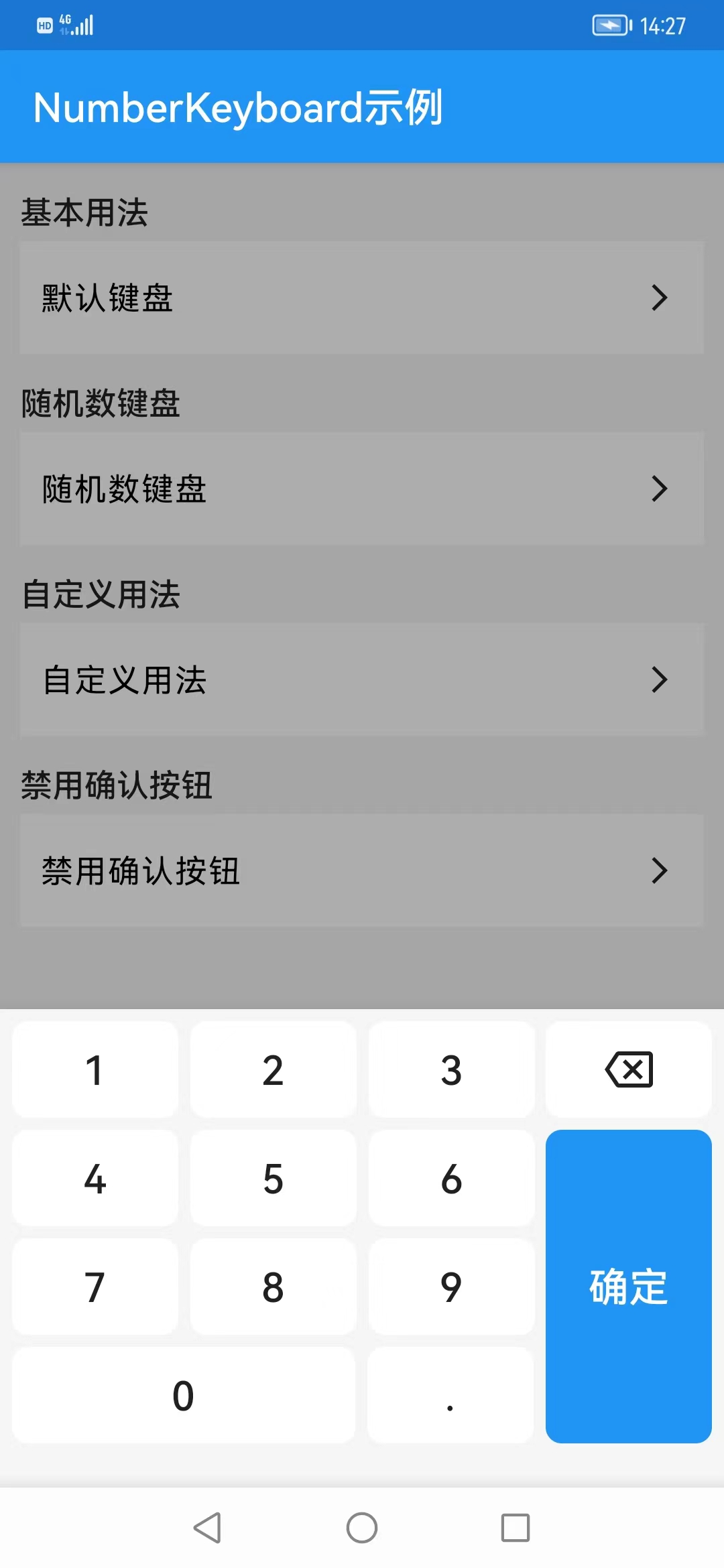The image size is (724, 1568).
Task: Tap the 4 key on the number keyboard
Action: [95, 1178]
